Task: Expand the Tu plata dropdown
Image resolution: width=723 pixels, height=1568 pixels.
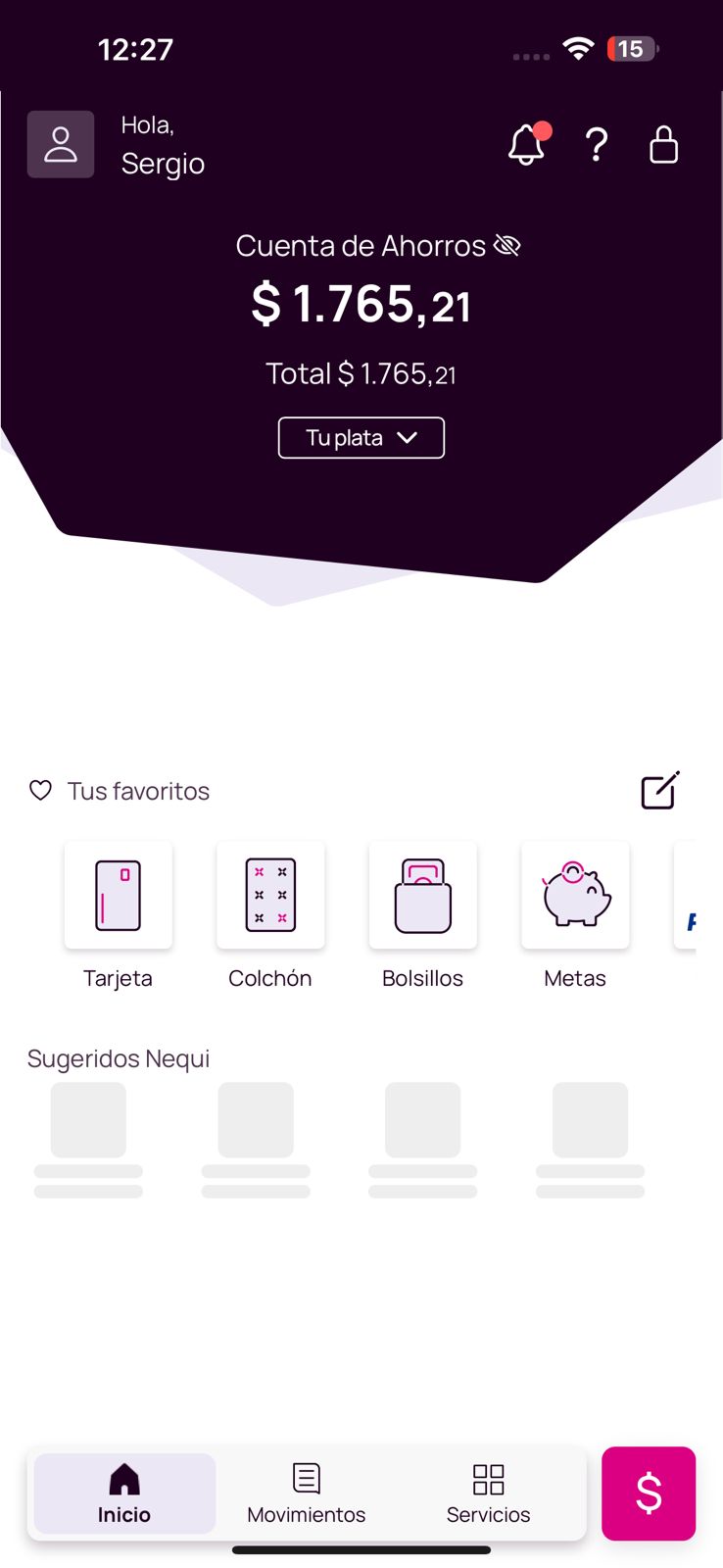Action: point(361,437)
